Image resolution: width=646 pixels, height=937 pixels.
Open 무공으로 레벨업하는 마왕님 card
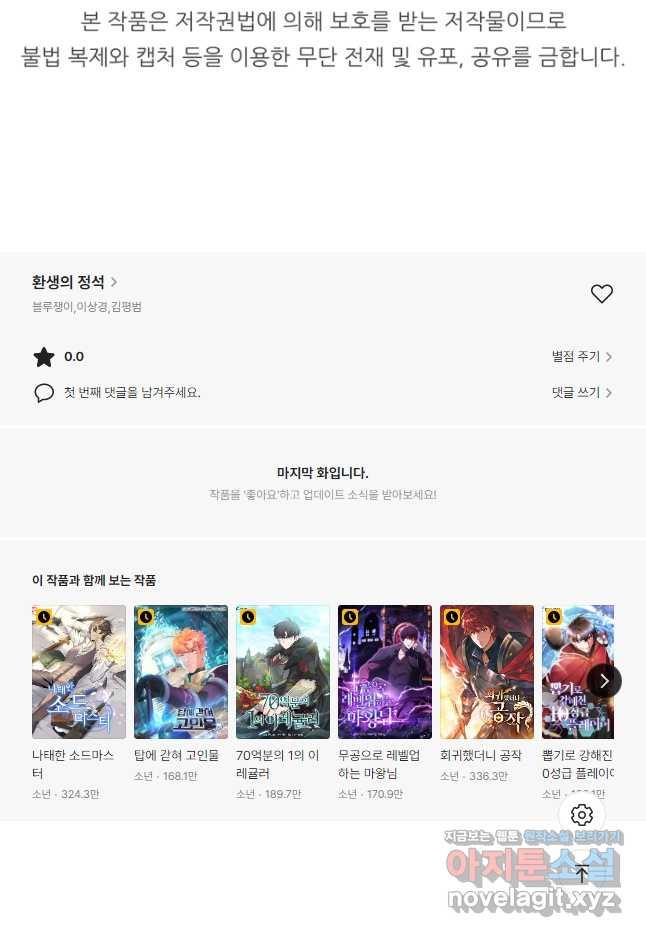[385, 671]
